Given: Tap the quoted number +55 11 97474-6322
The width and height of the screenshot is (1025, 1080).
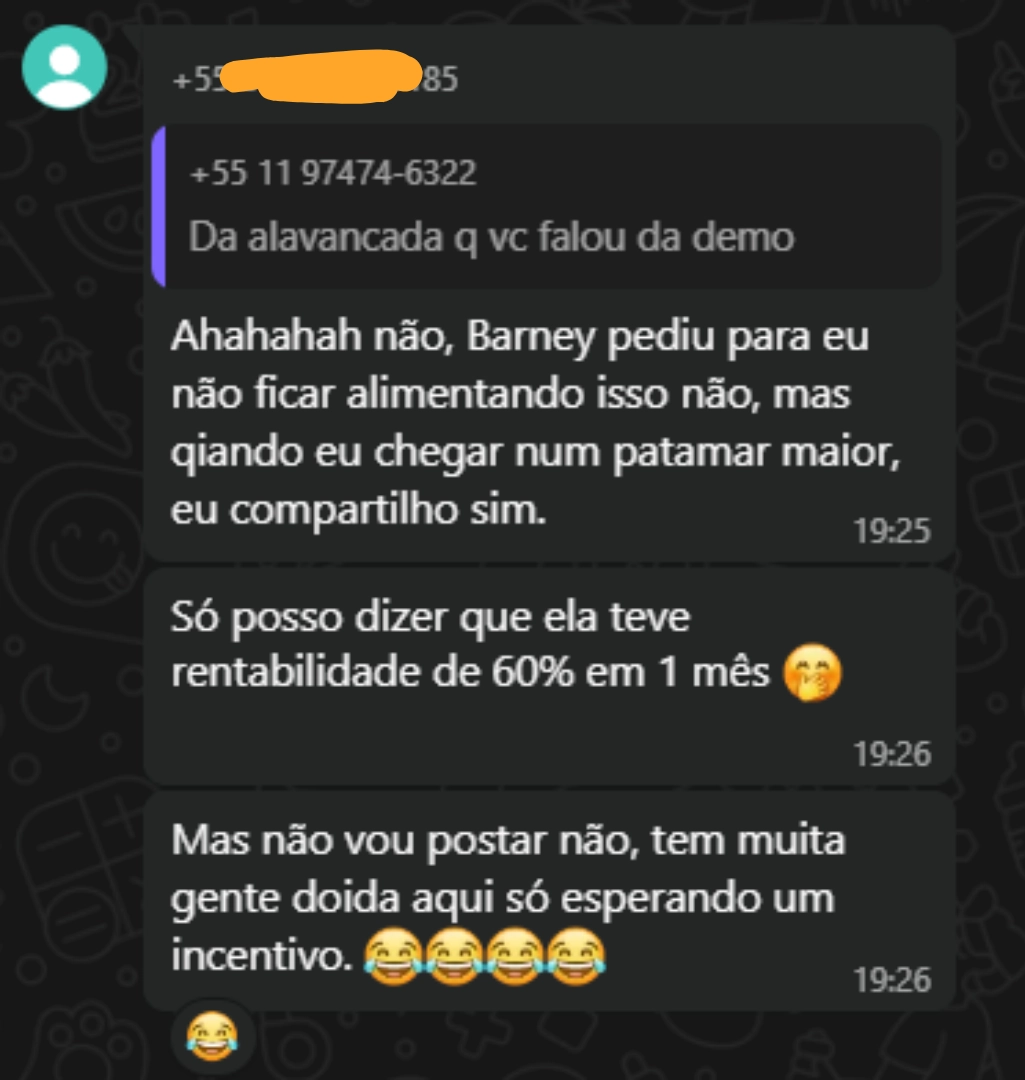Looking at the screenshot, I should click(x=333, y=172).
